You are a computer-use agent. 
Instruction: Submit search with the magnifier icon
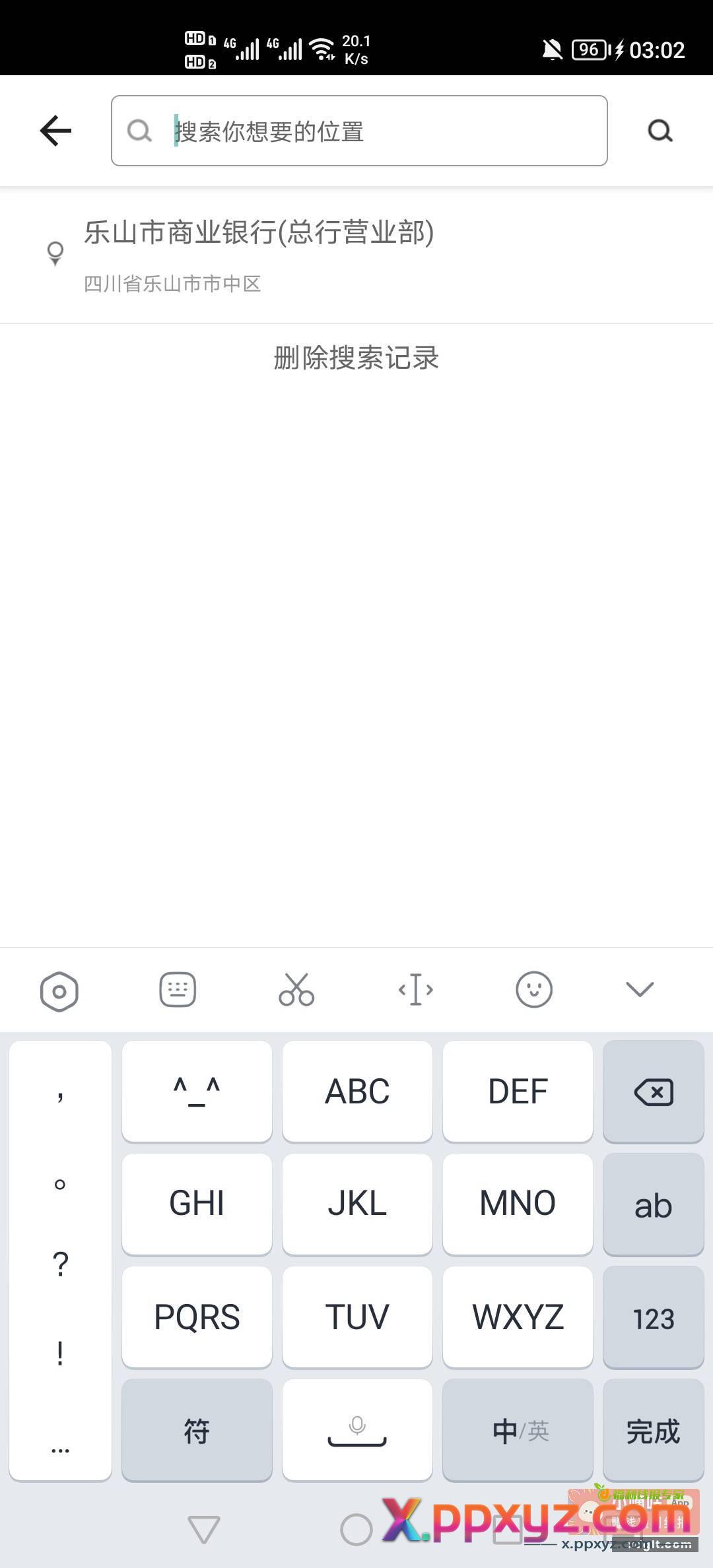[x=660, y=131]
